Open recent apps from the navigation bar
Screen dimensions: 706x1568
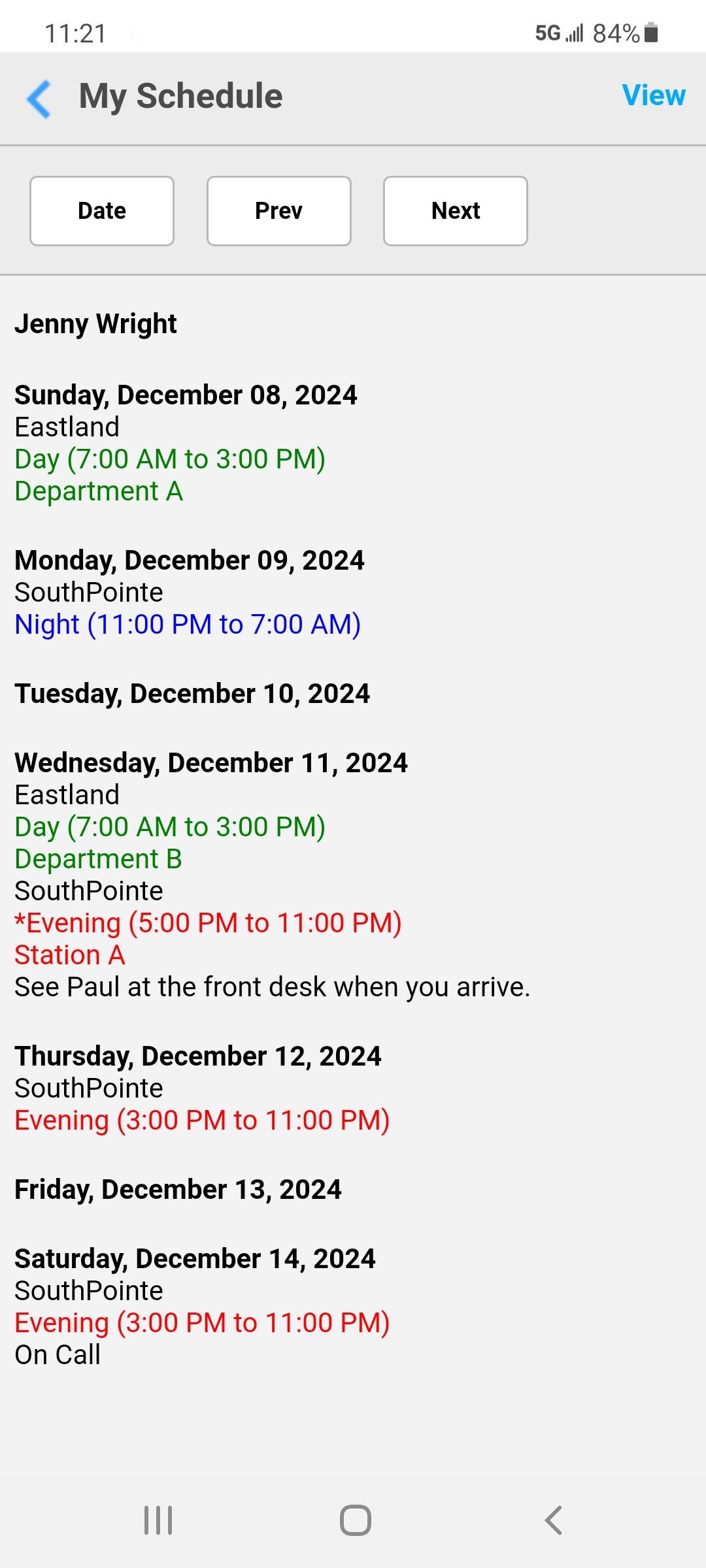157,1519
